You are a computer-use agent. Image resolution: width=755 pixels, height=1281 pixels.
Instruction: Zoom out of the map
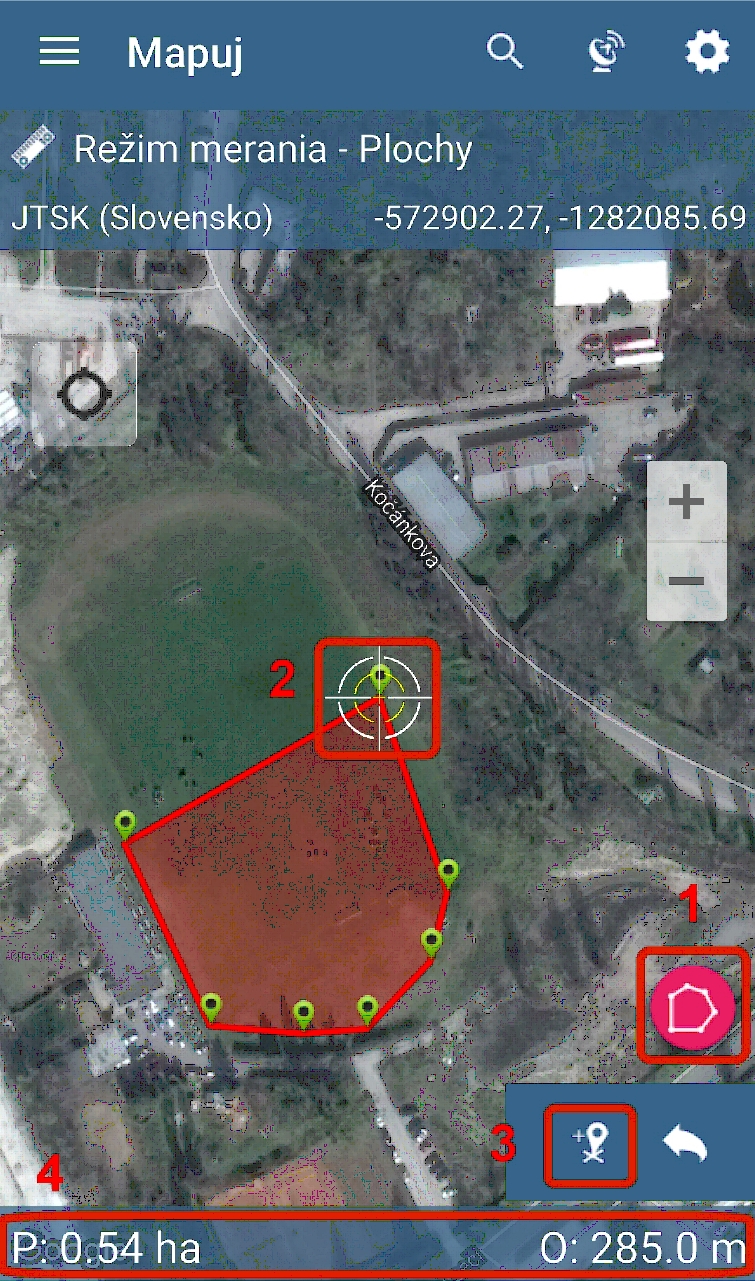click(686, 581)
